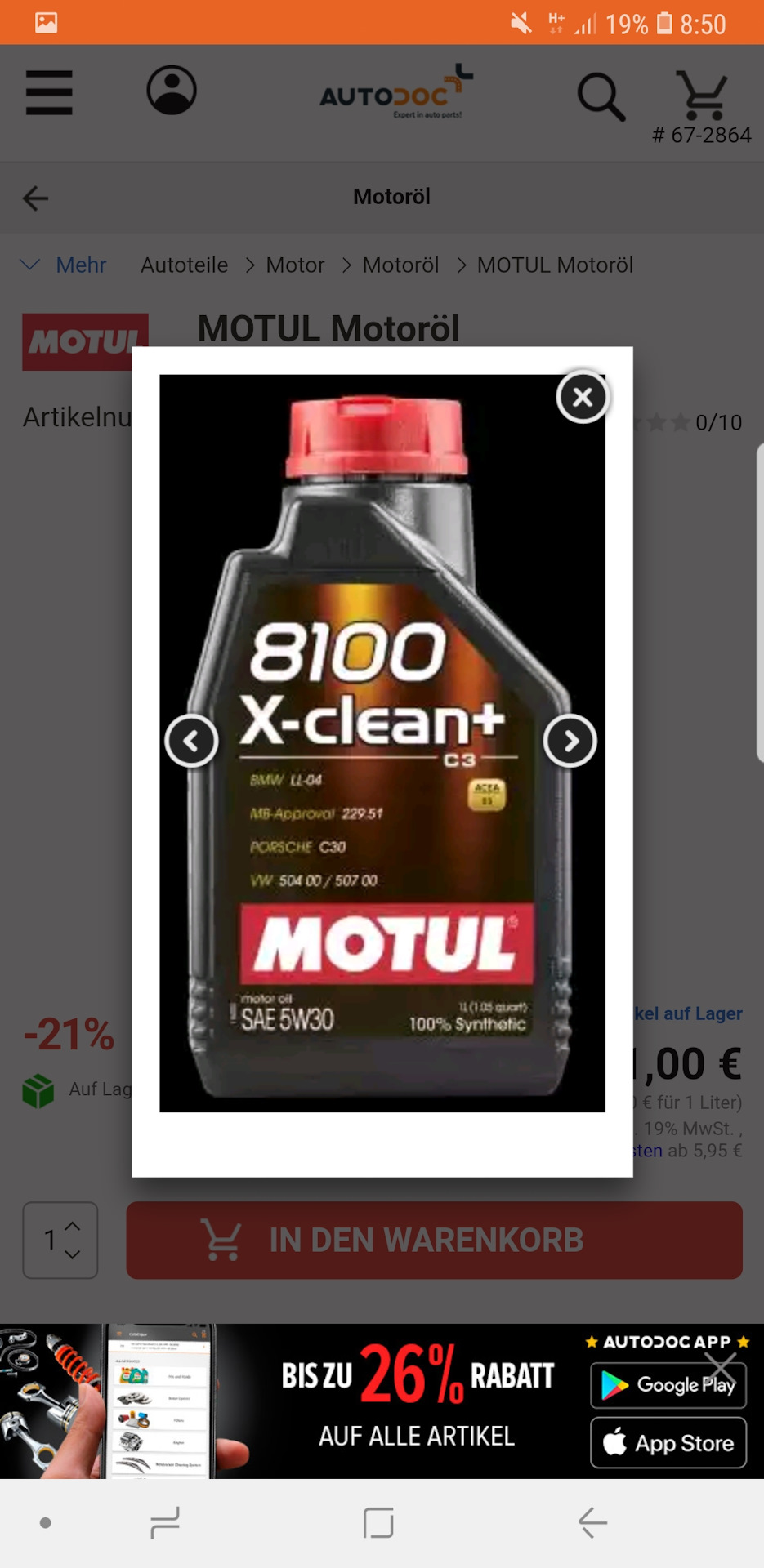The image size is (764, 1568).
Task: Add item with IN DEN WARENKORB
Action: click(x=434, y=1240)
